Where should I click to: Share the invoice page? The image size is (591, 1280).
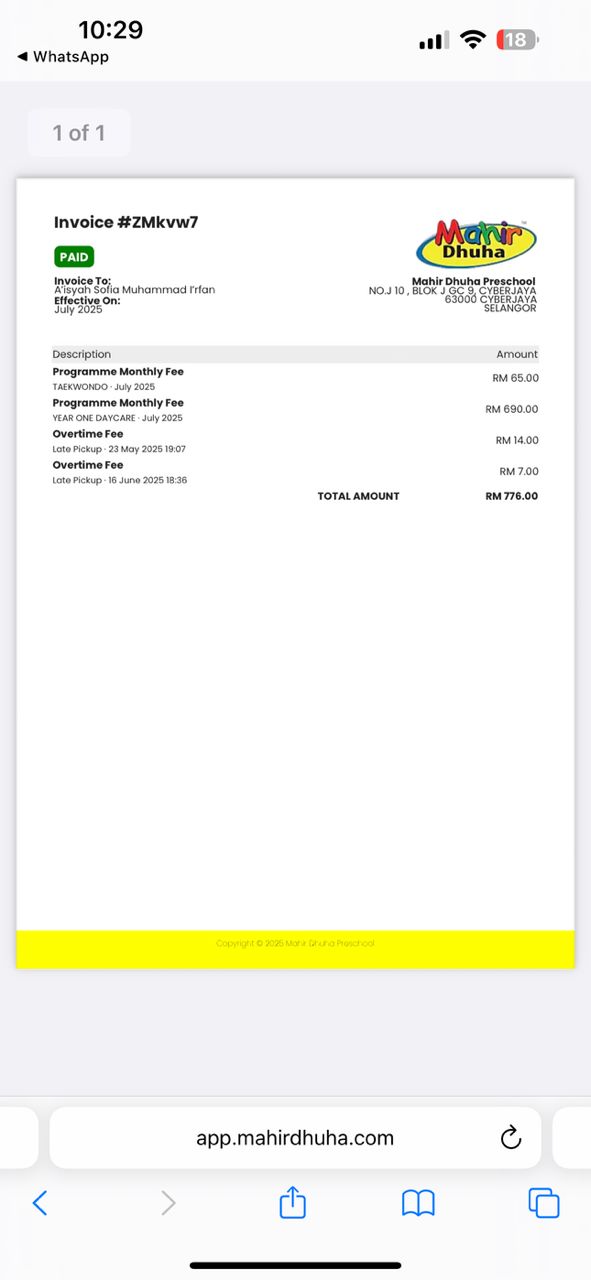tap(292, 1202)
